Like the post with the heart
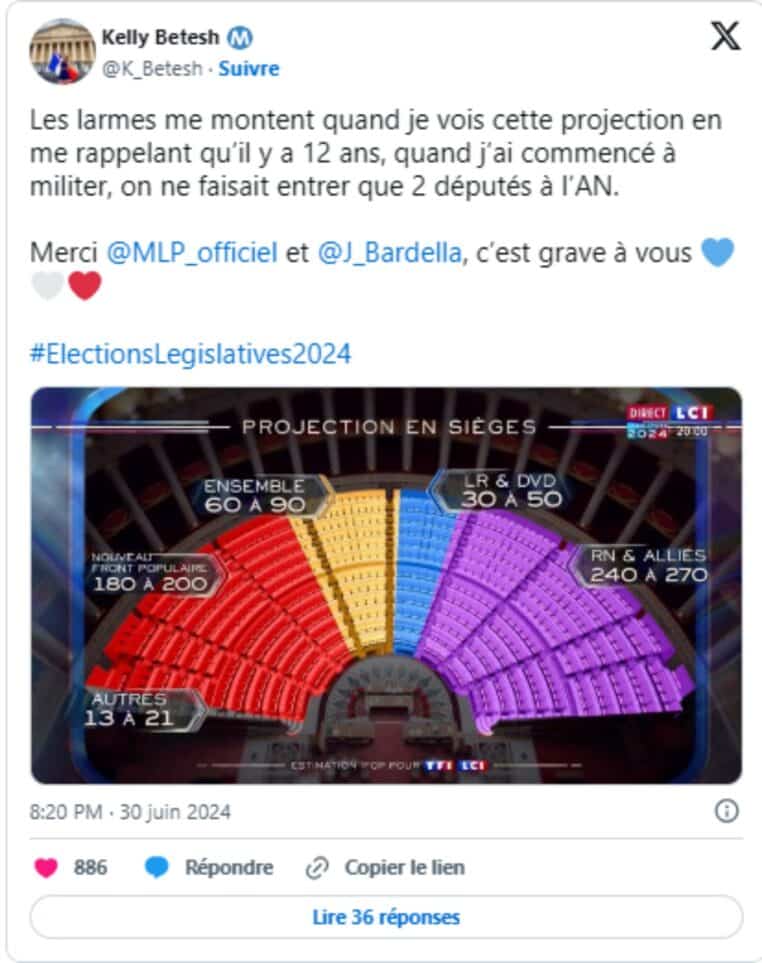Screen dimensions: 762x963 point(47,868)
